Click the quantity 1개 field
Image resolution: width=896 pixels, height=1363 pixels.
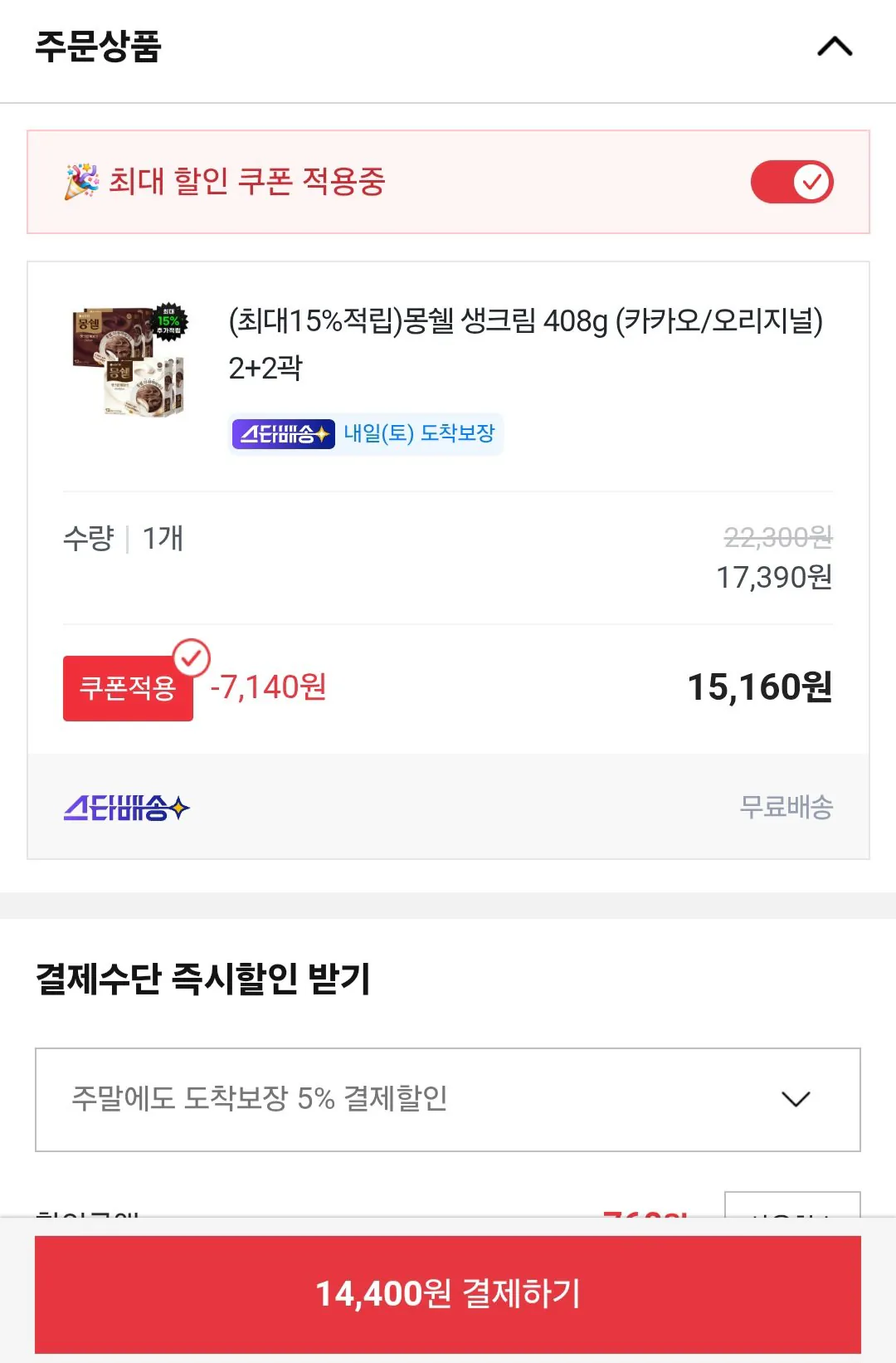[163, 539]
